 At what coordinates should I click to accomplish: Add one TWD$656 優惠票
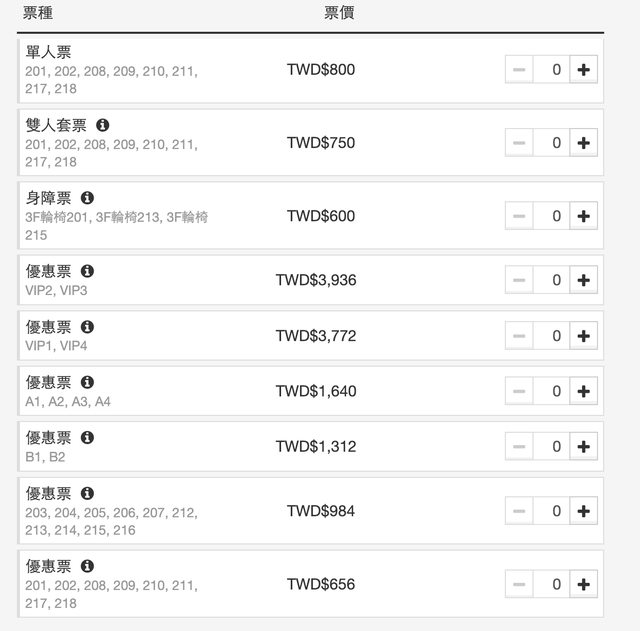584,584
